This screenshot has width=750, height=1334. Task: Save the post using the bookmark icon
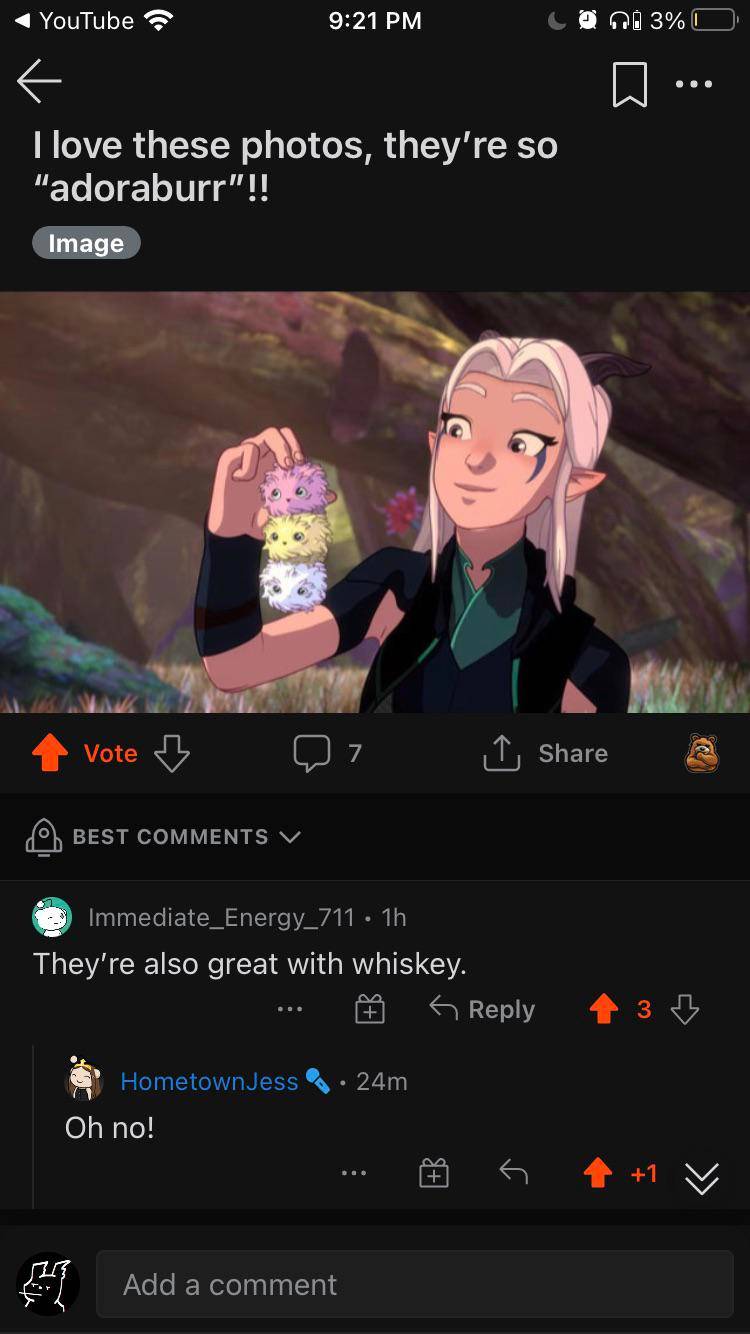628,84
